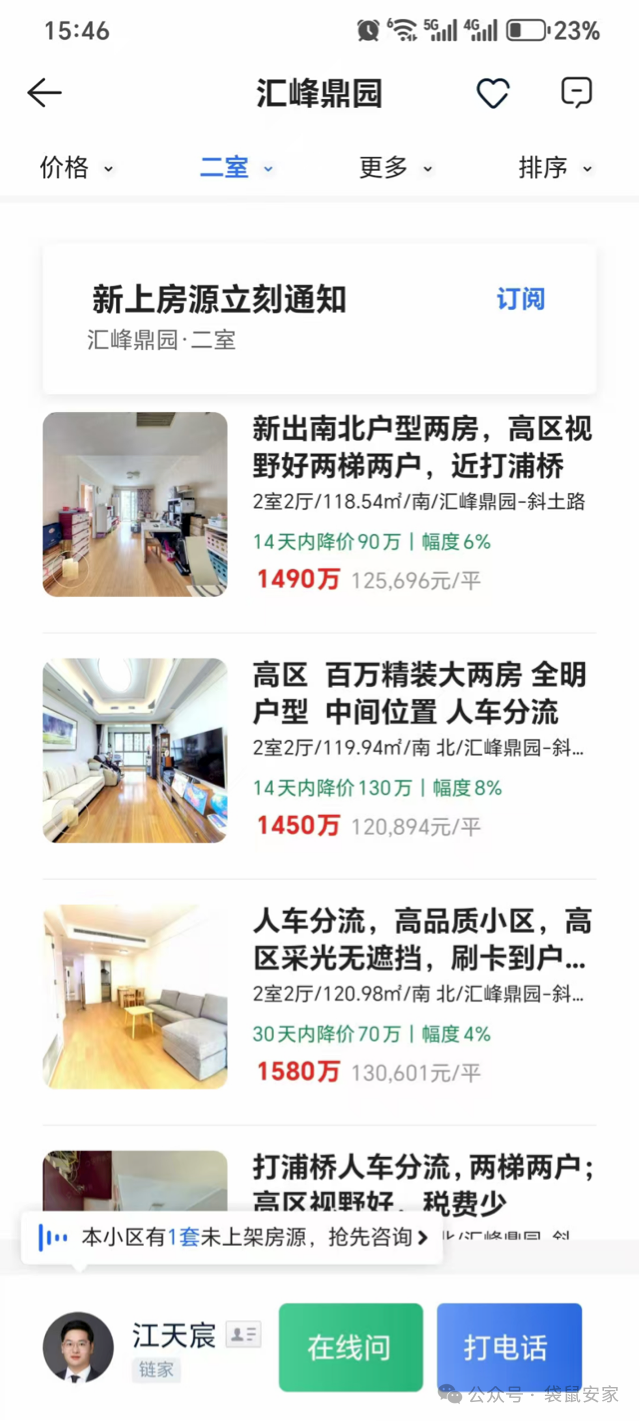View agent 江天宸's profile
This screenshot has width=640, height=1421.
(x=80, y=1347)
